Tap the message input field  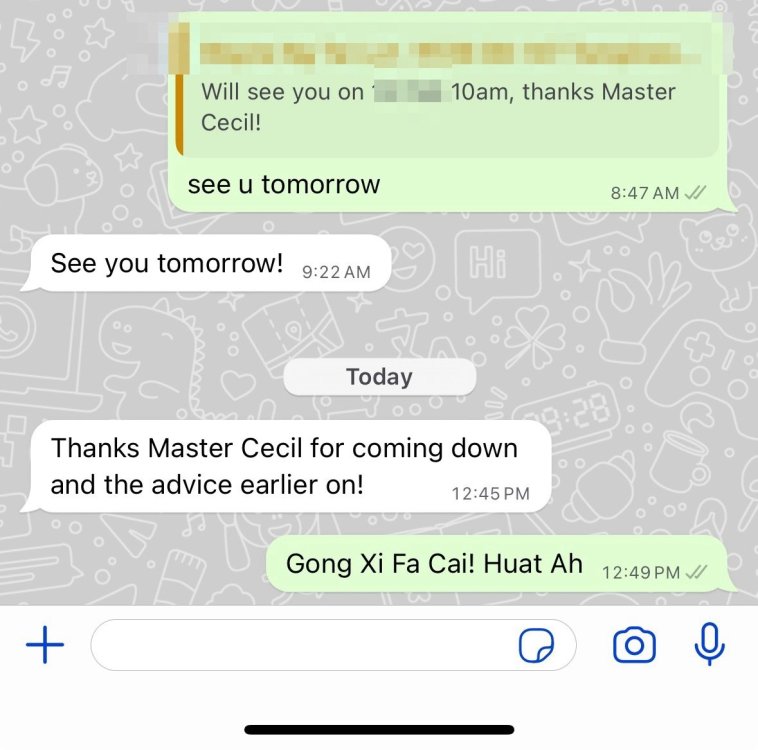click(300, 646)
